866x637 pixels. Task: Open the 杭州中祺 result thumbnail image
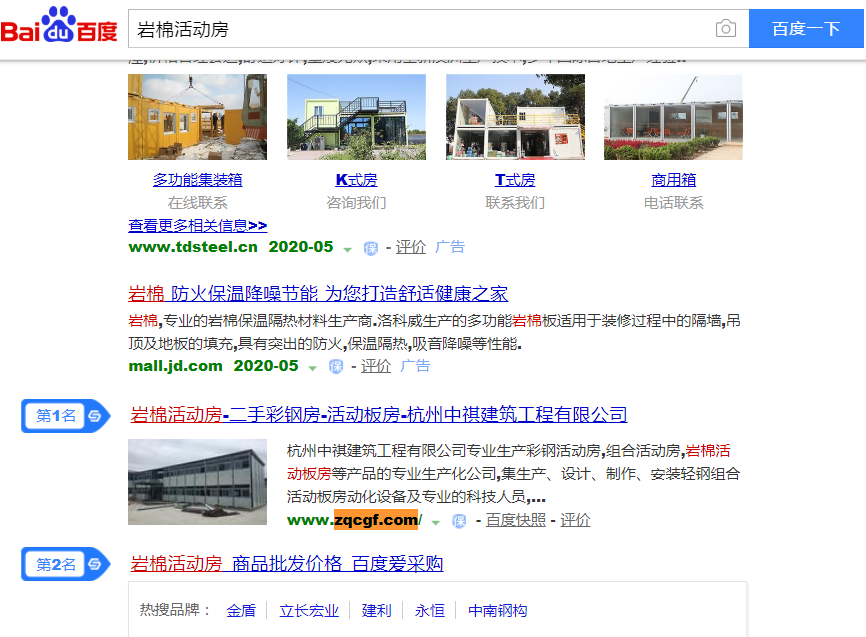pos(197,482)
